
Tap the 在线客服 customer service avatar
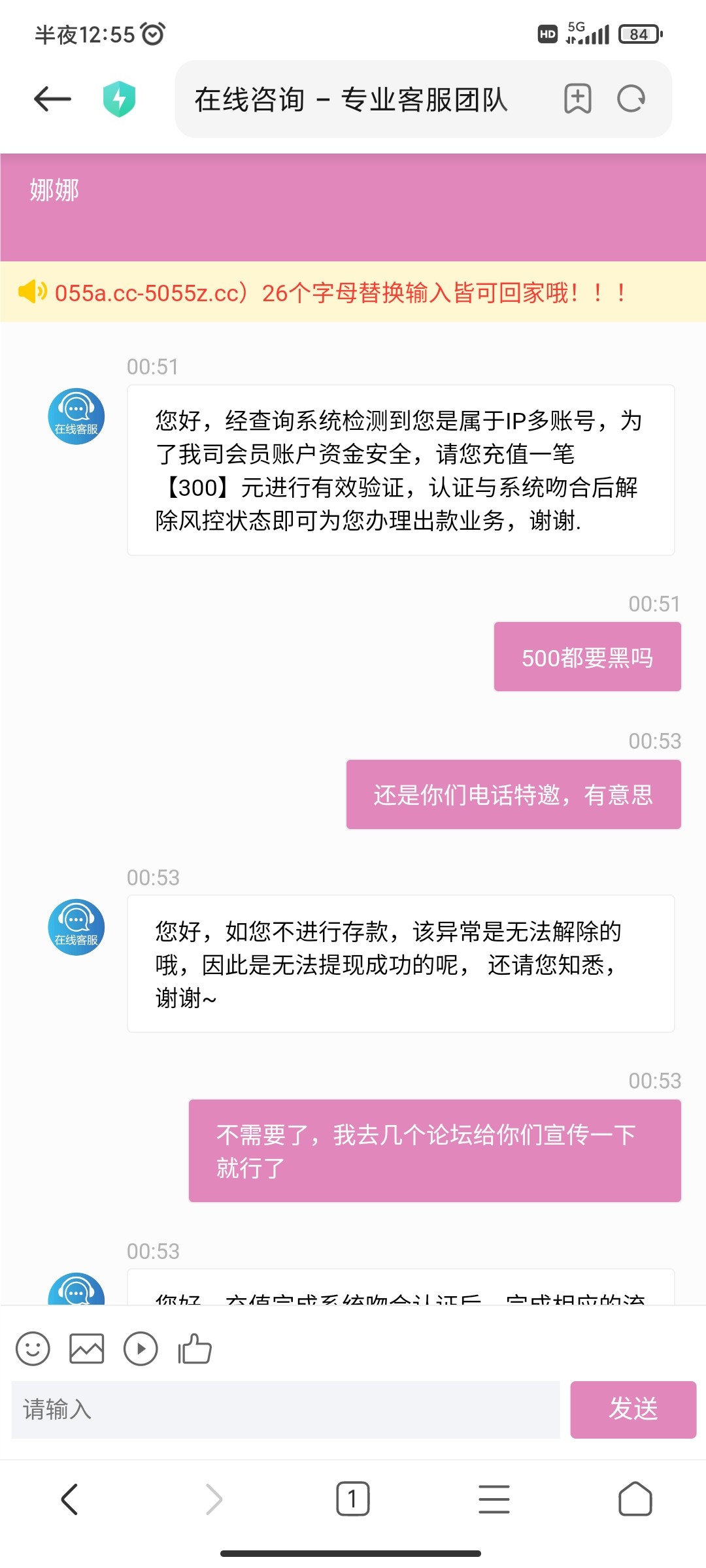tap(76, 416)
